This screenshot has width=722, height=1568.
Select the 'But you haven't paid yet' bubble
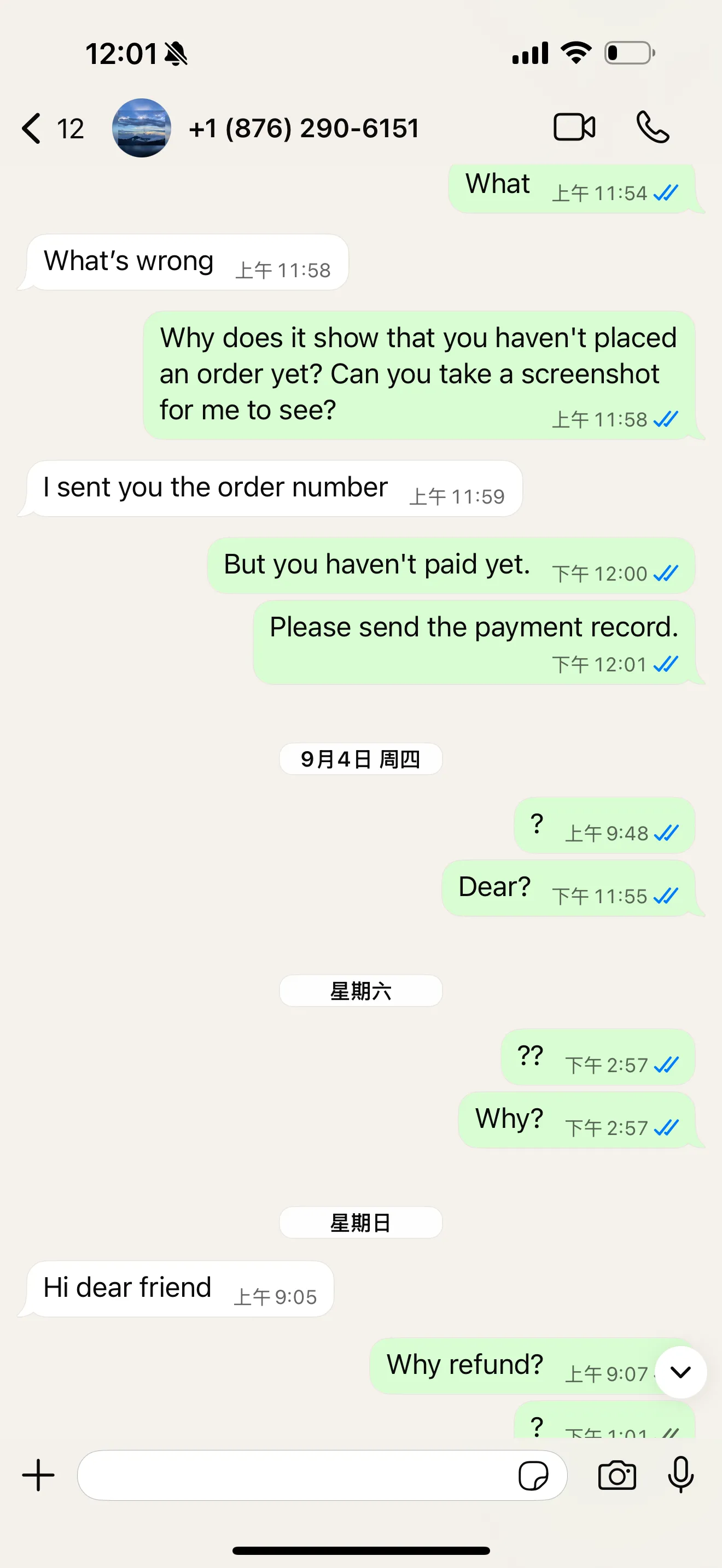pos(451,565)
